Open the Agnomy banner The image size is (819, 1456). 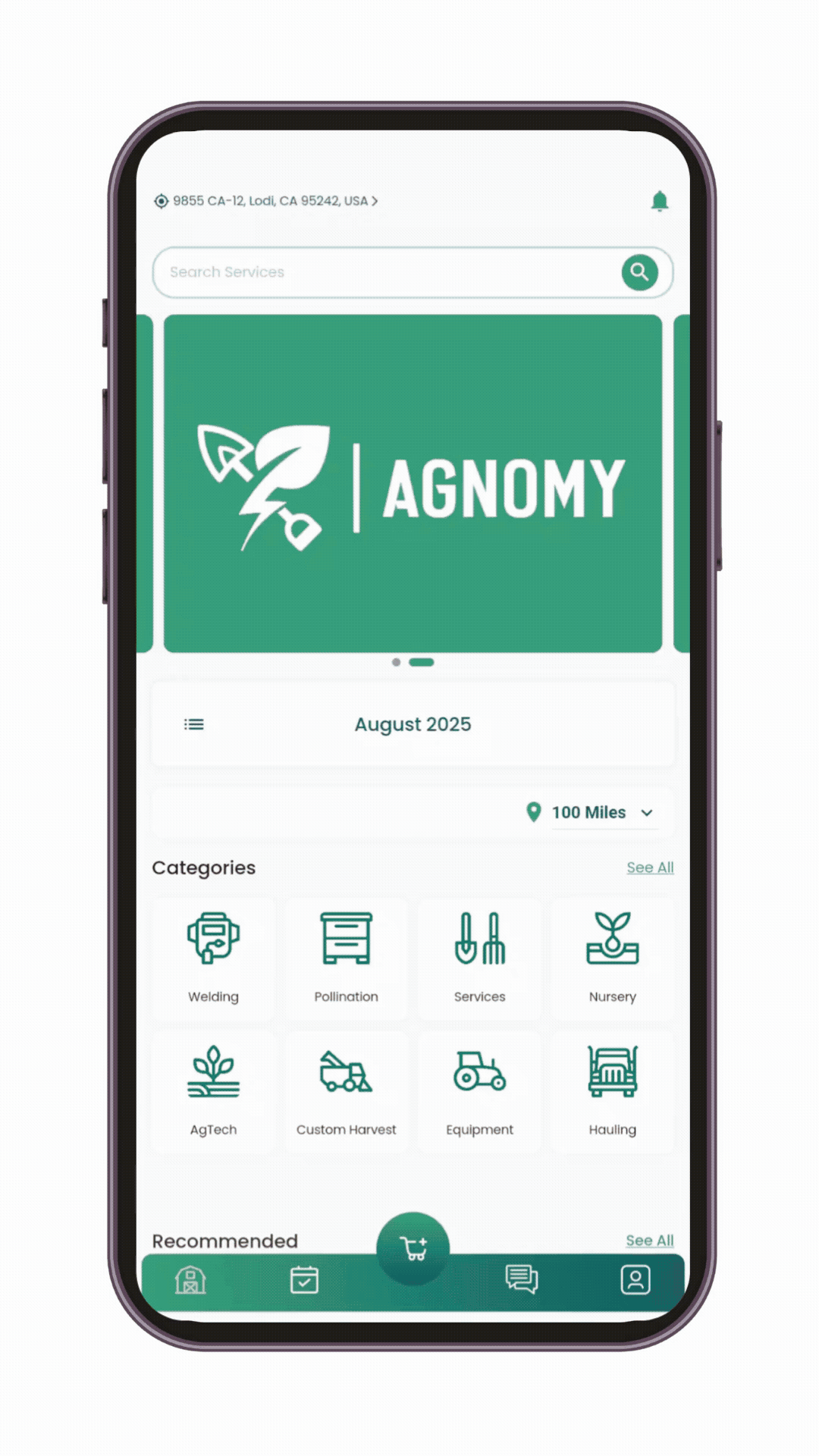point(413,484)
